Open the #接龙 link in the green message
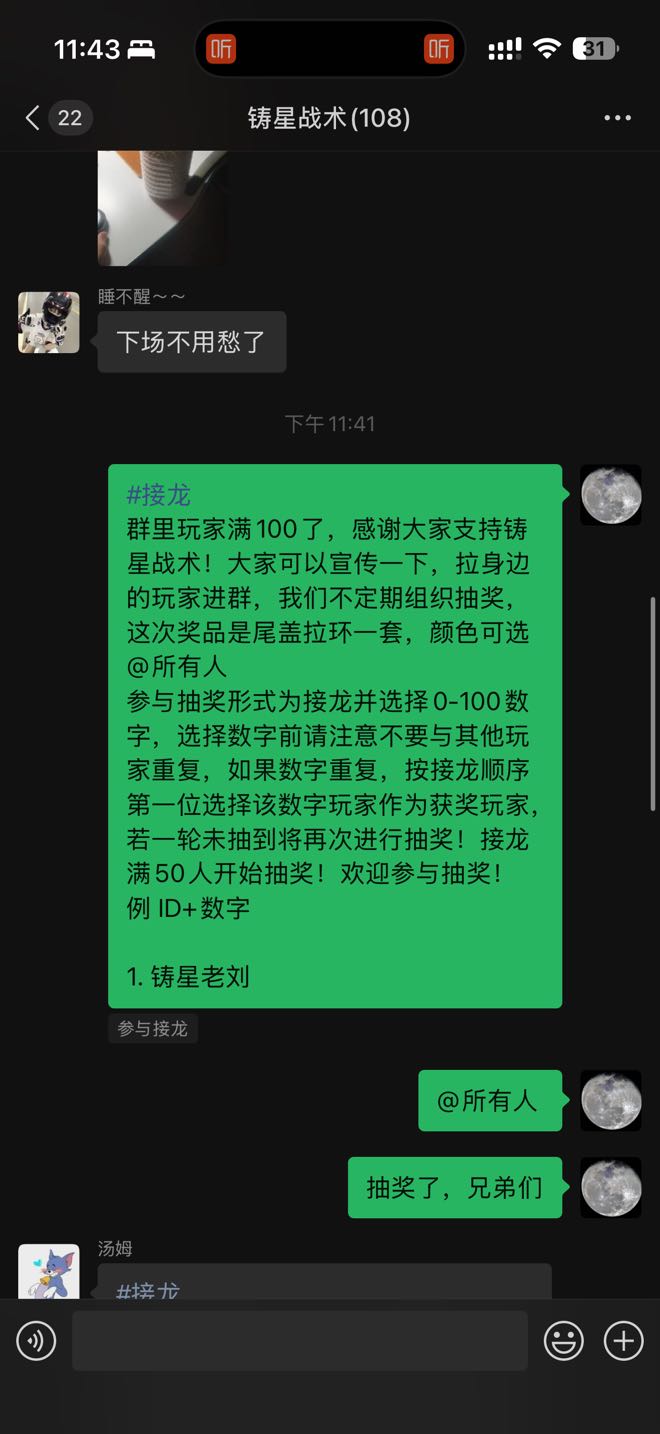 coord(159,495)
